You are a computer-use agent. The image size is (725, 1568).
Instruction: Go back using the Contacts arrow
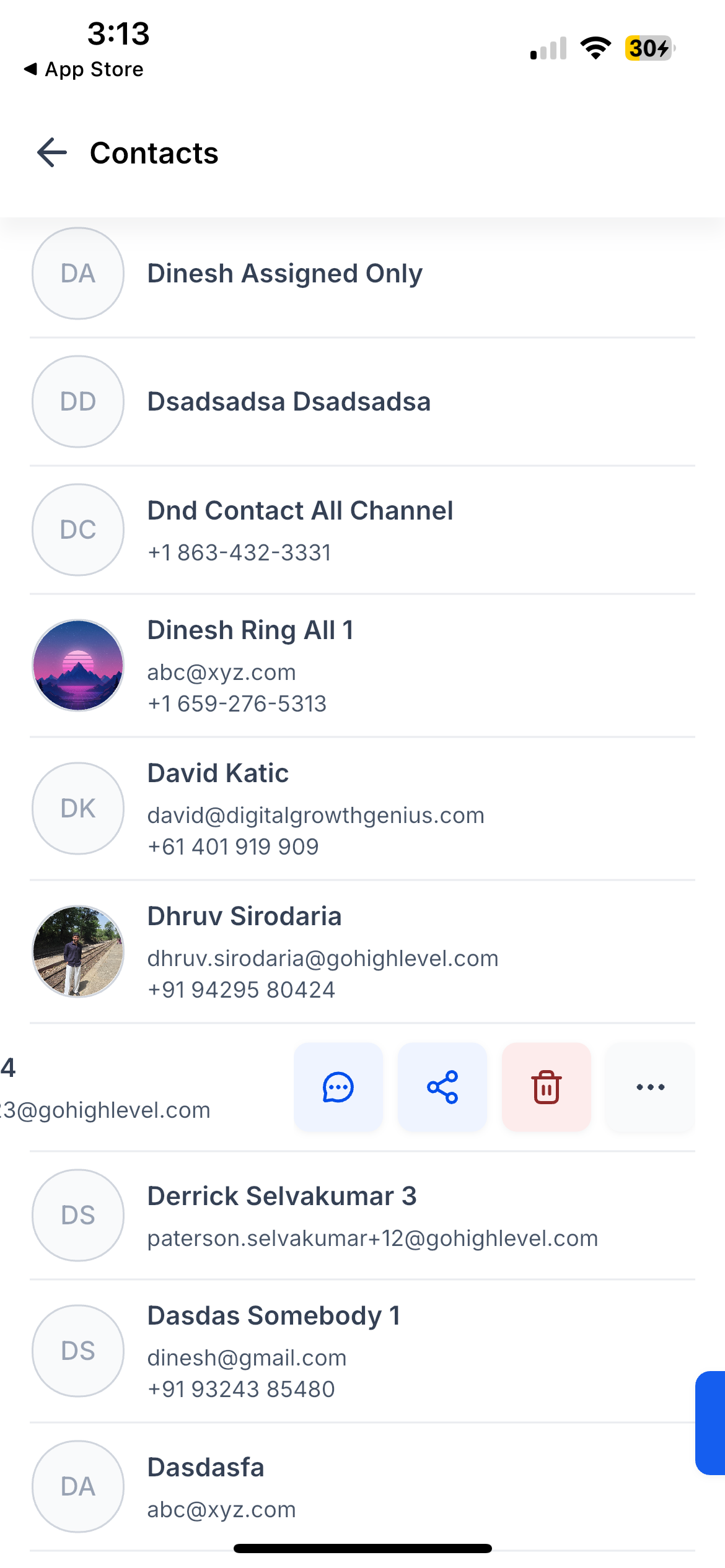[52, 152]
